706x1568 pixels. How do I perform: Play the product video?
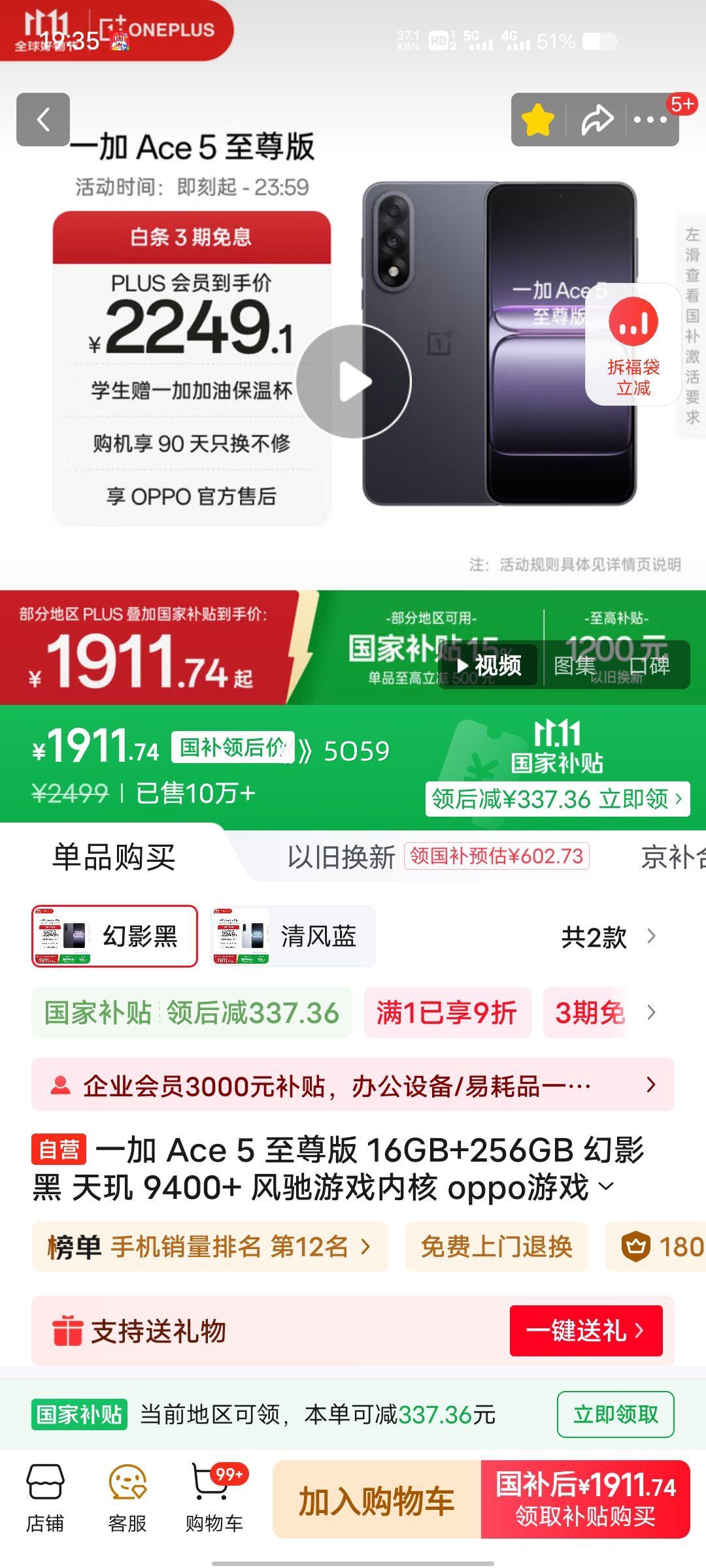point(354,382)
